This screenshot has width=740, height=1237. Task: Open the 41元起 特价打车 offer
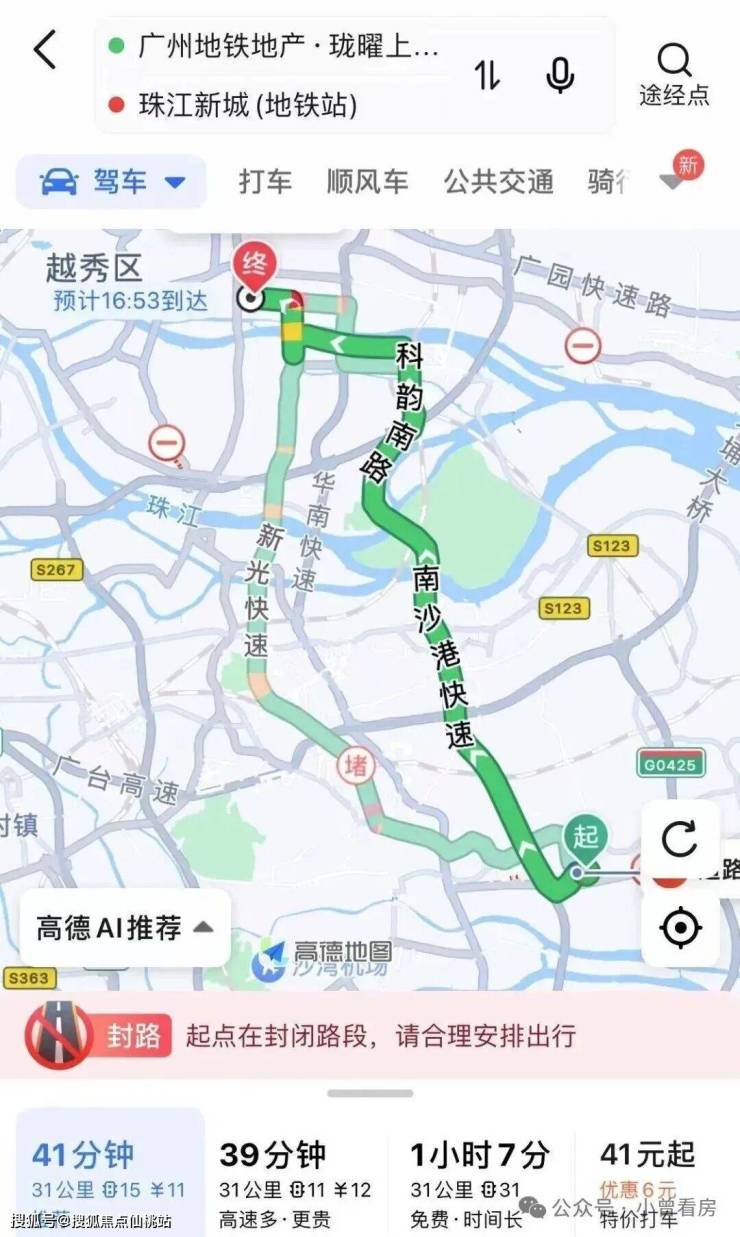point(650,1170)
